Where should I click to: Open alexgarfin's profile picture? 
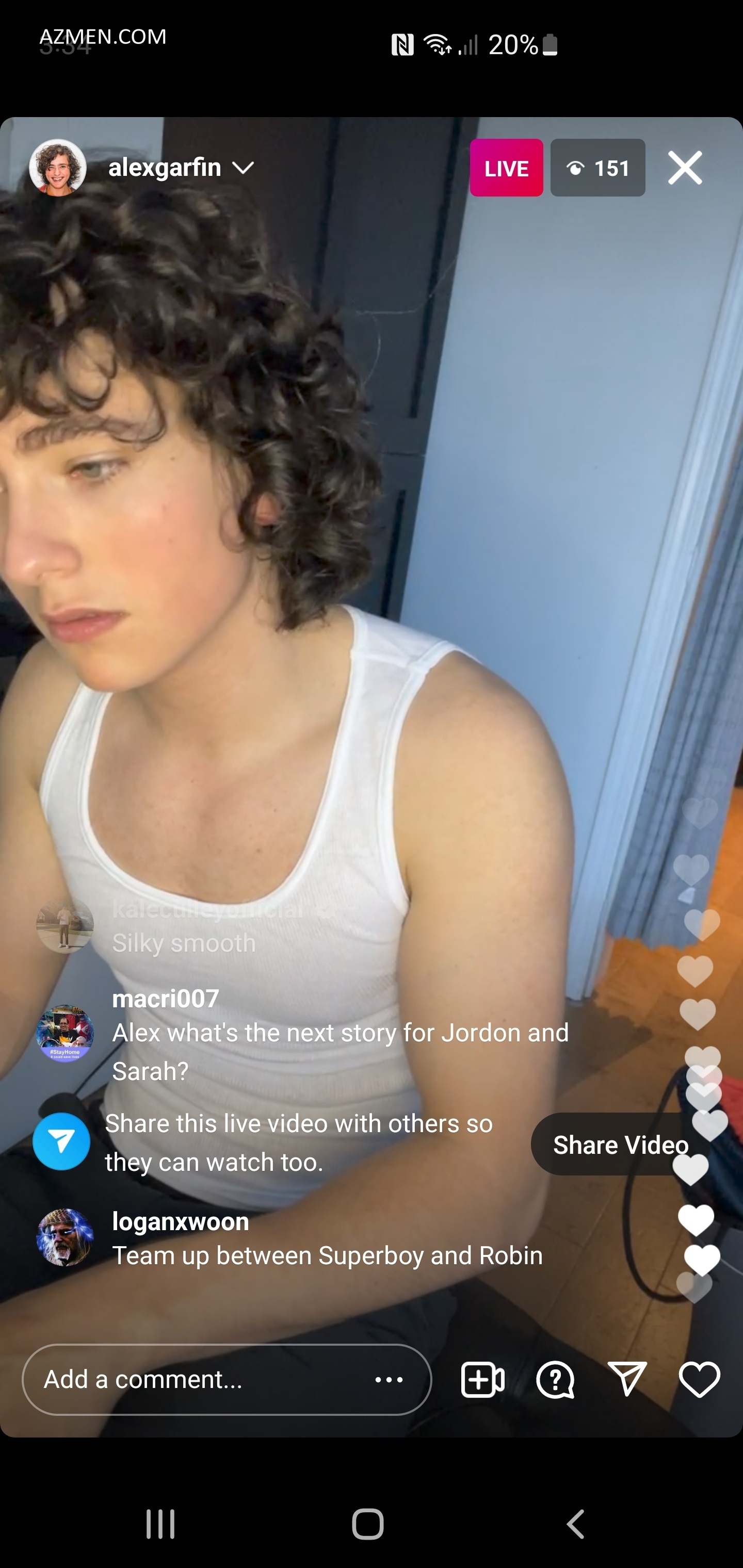click(x=58, y=168)
